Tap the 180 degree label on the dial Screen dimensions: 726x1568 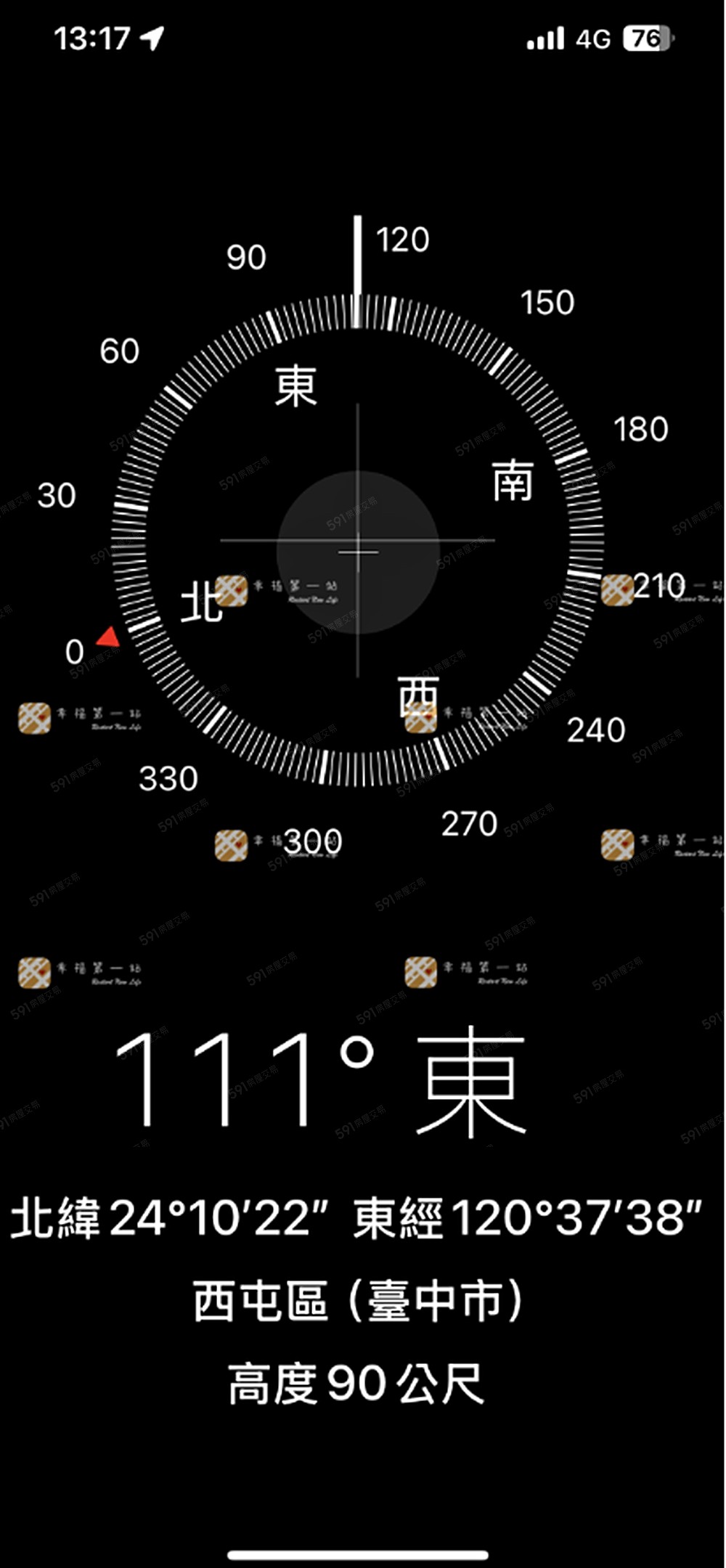[642, 430]
